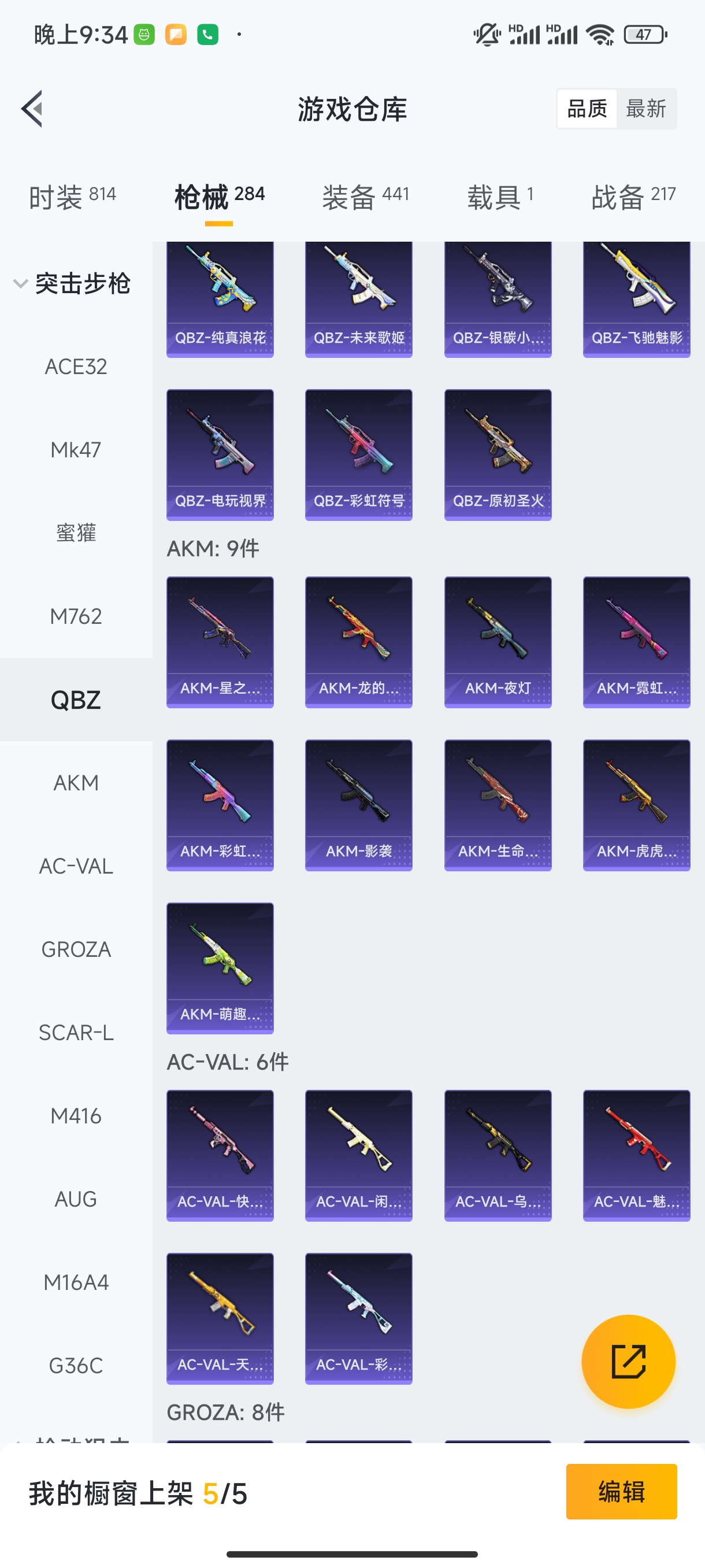Open the AKM-影袭 skin
The width and height of the screenshot is (705, 1568).
pyautogui.click(x=358, y=805)
